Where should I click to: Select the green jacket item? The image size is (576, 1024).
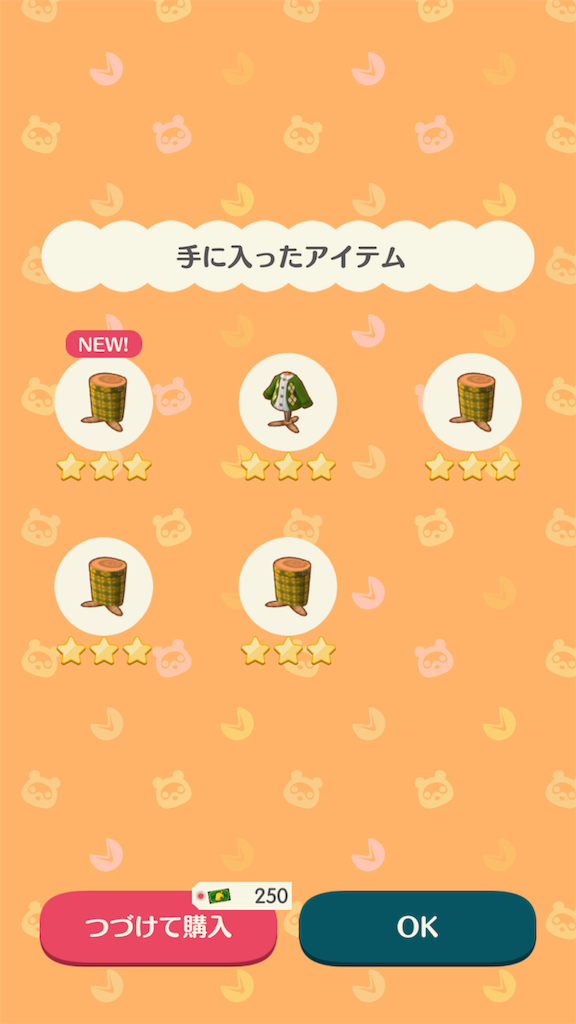[x=288, y=402]
